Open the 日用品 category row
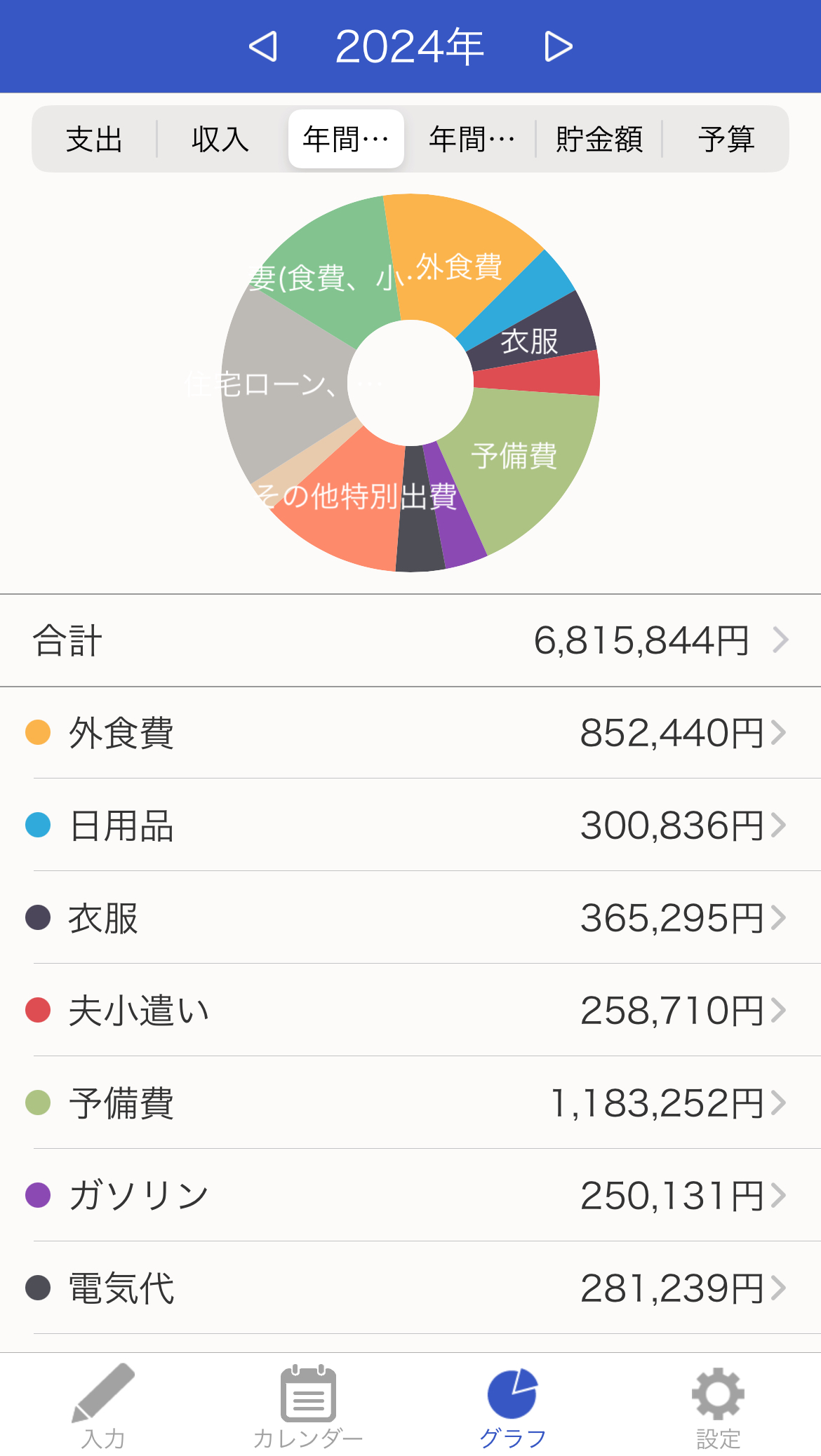821x1456 pixels. pos(410,825)
